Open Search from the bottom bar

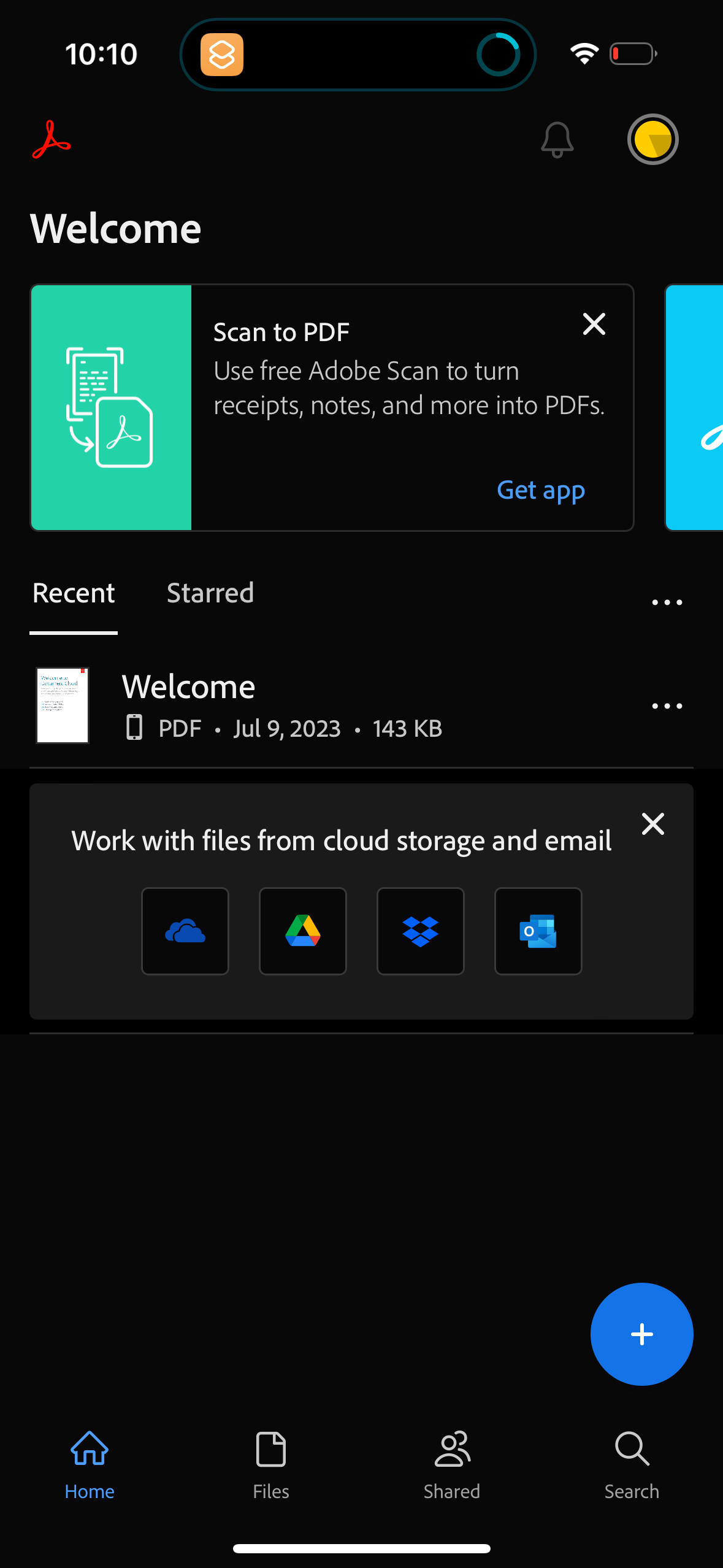point(632,1467)
